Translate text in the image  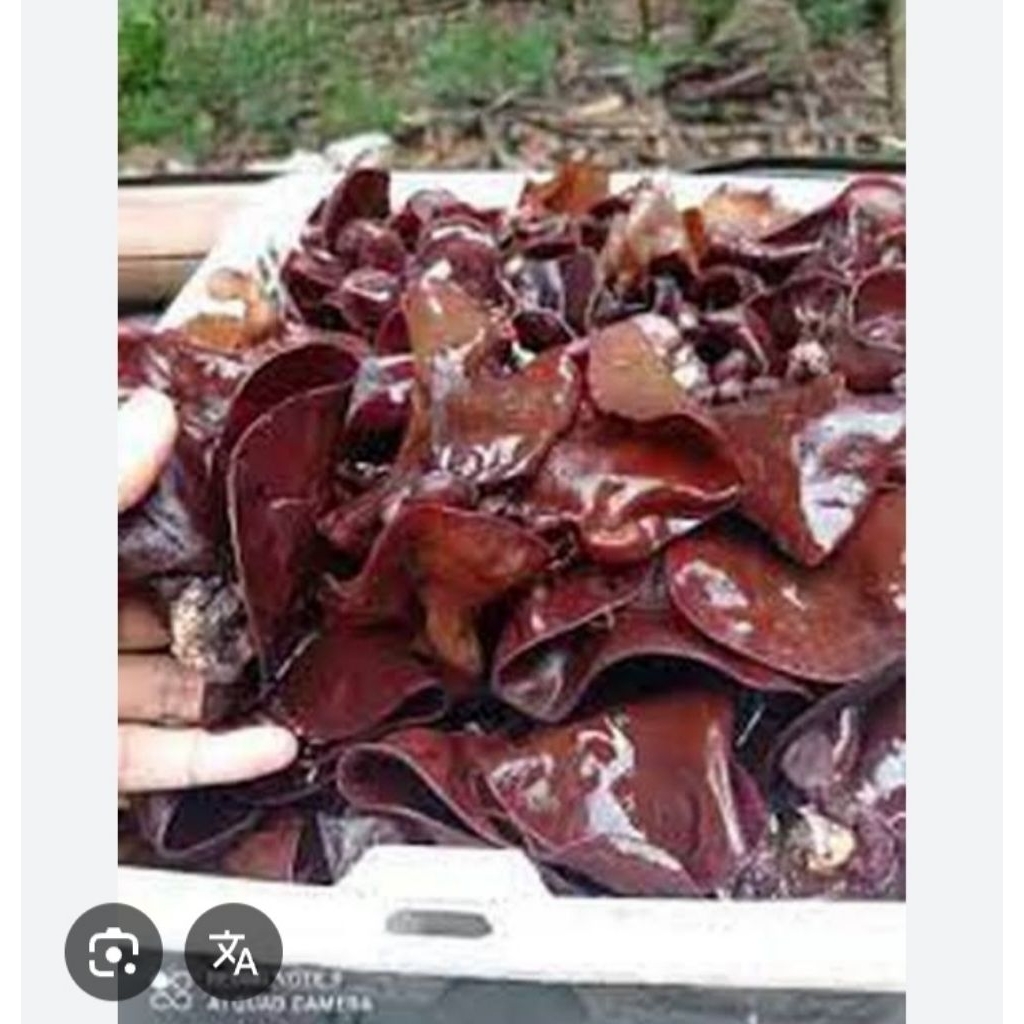click(x=233, y=951)
